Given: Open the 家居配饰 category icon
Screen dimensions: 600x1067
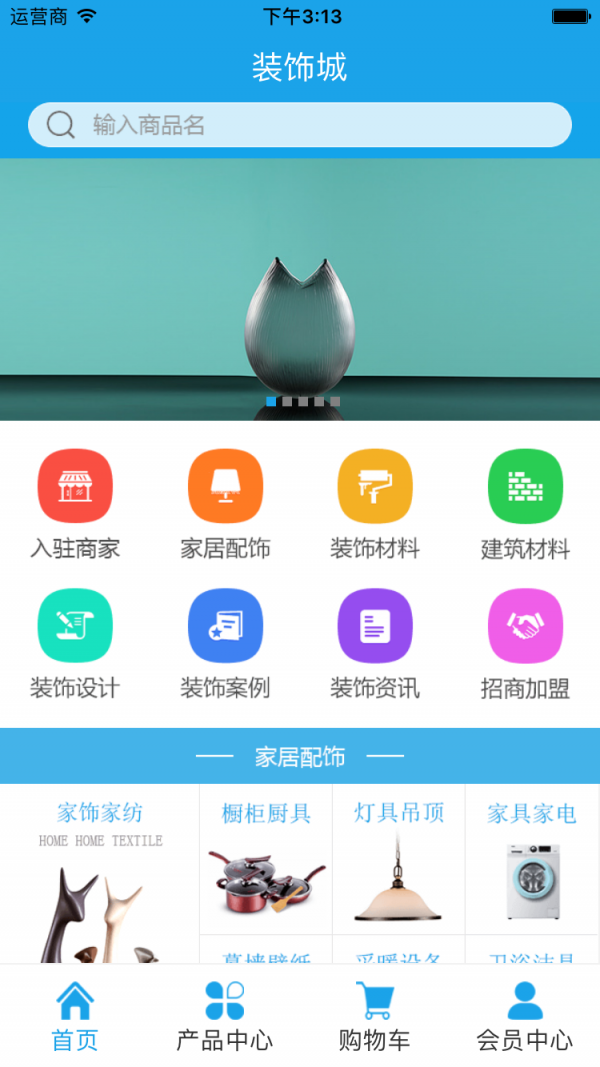Looking at the screenshot, I should (225, 486).
